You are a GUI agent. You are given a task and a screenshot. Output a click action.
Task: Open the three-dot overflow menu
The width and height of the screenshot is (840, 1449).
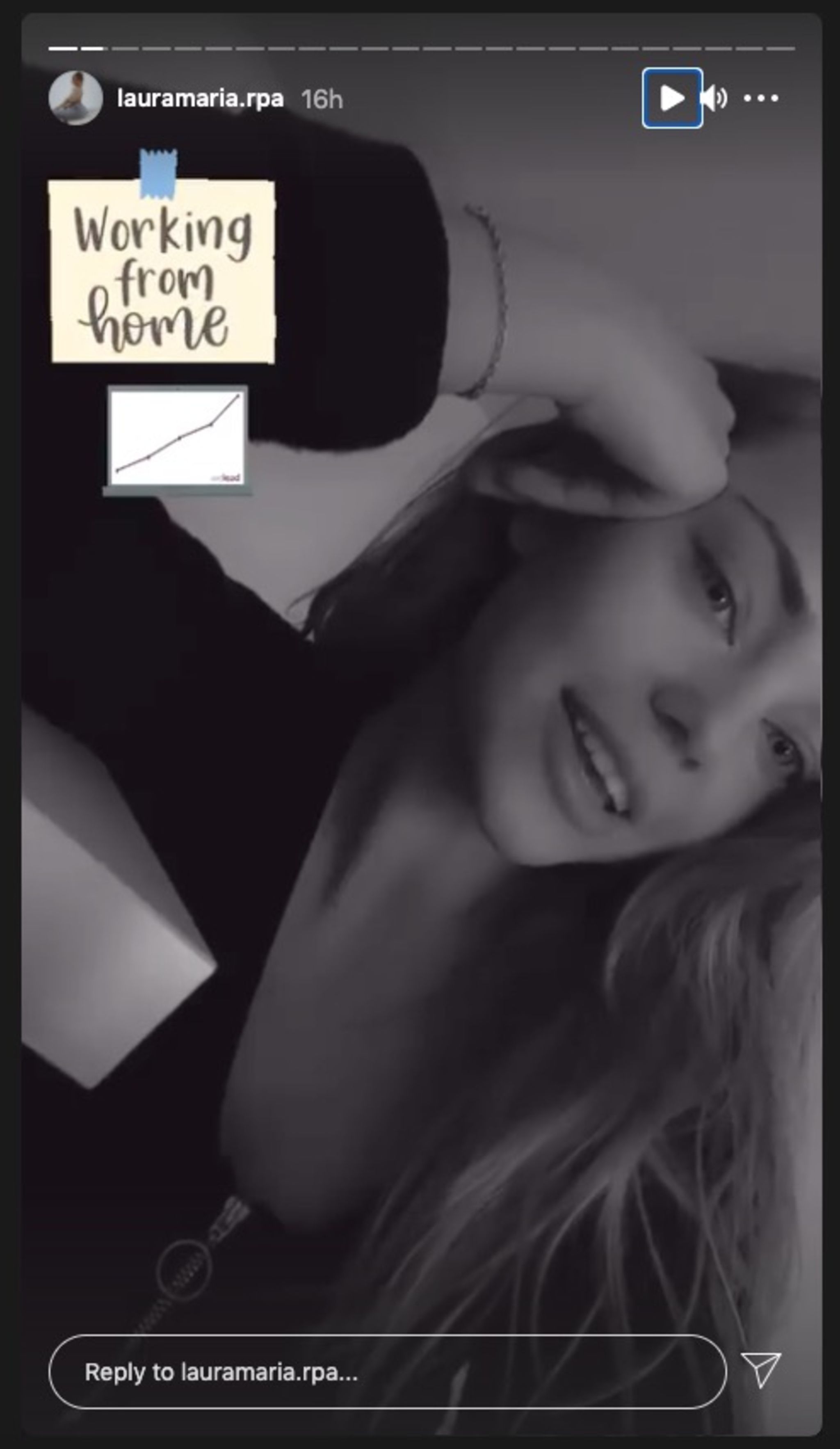coord(761,98)
